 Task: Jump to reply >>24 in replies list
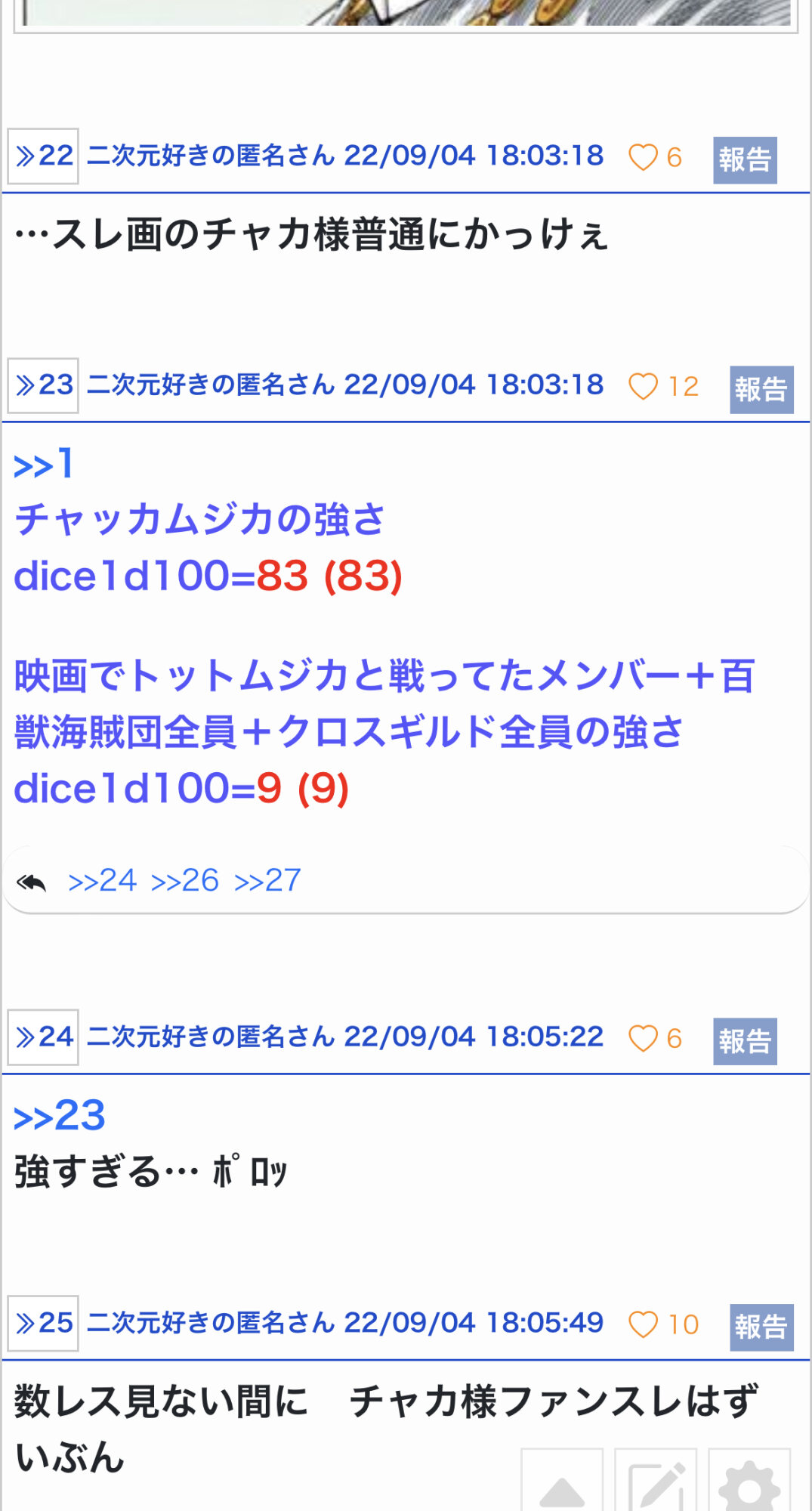(x=102, y=880)
